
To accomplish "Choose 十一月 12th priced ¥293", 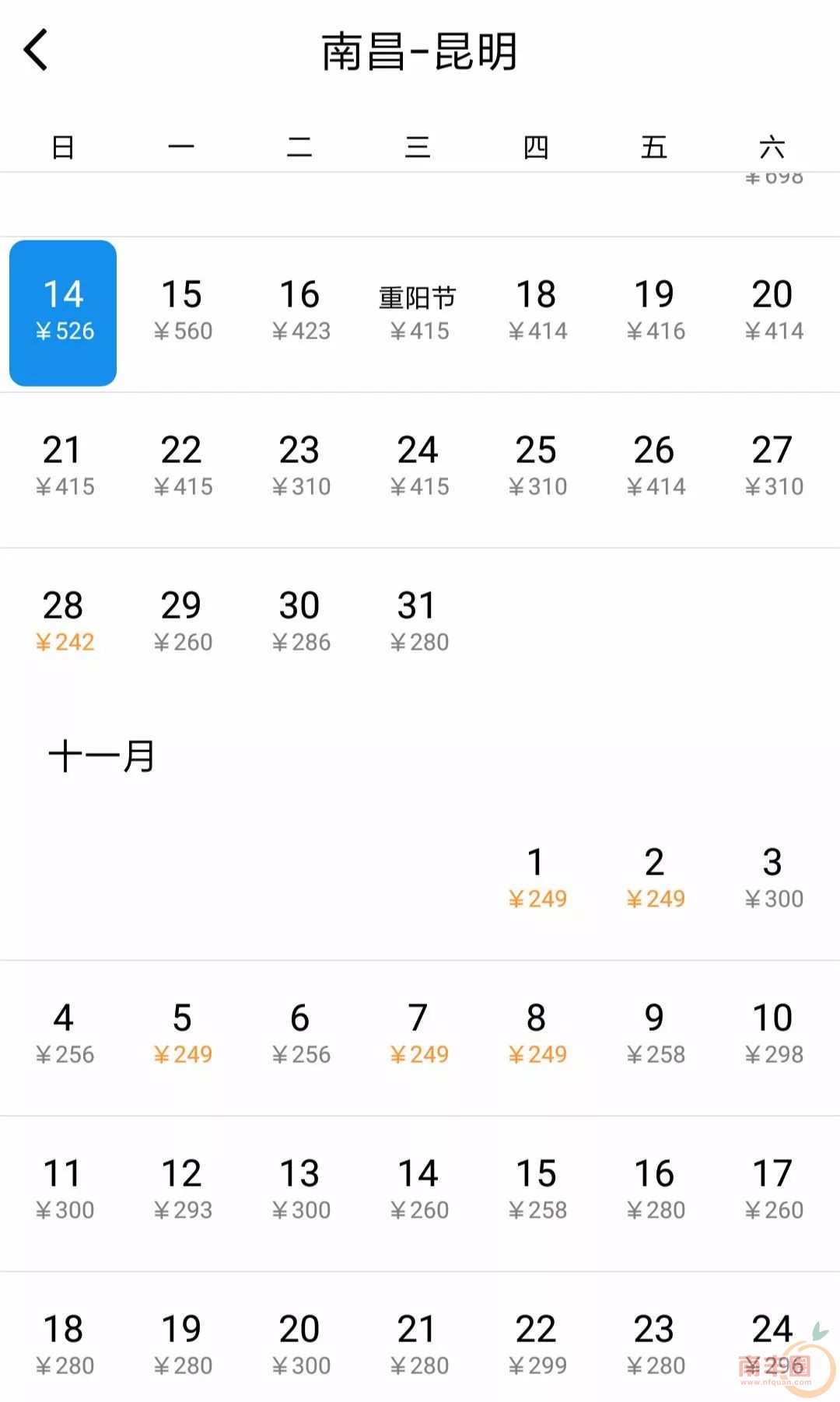I will (182, 1191).
